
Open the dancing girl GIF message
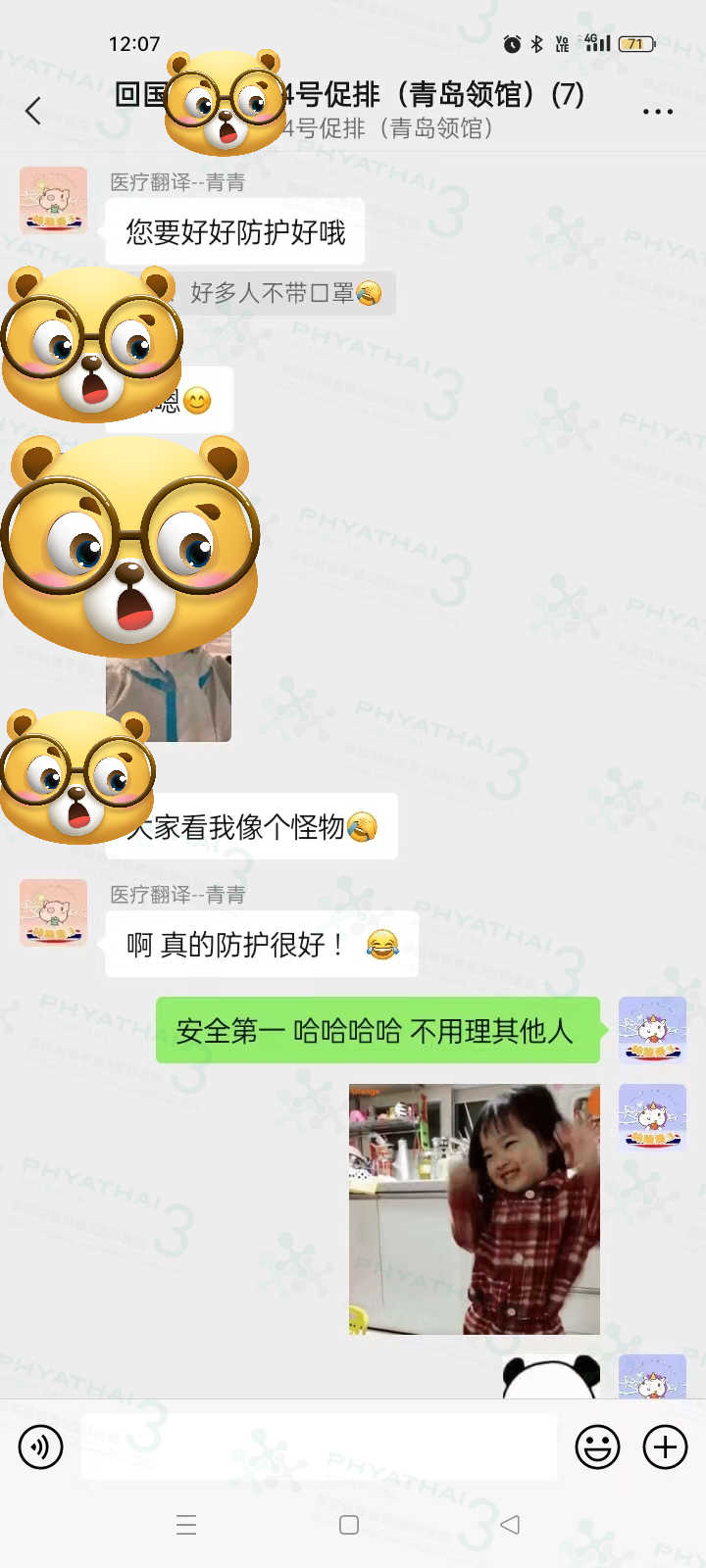tap(475, 1208)
